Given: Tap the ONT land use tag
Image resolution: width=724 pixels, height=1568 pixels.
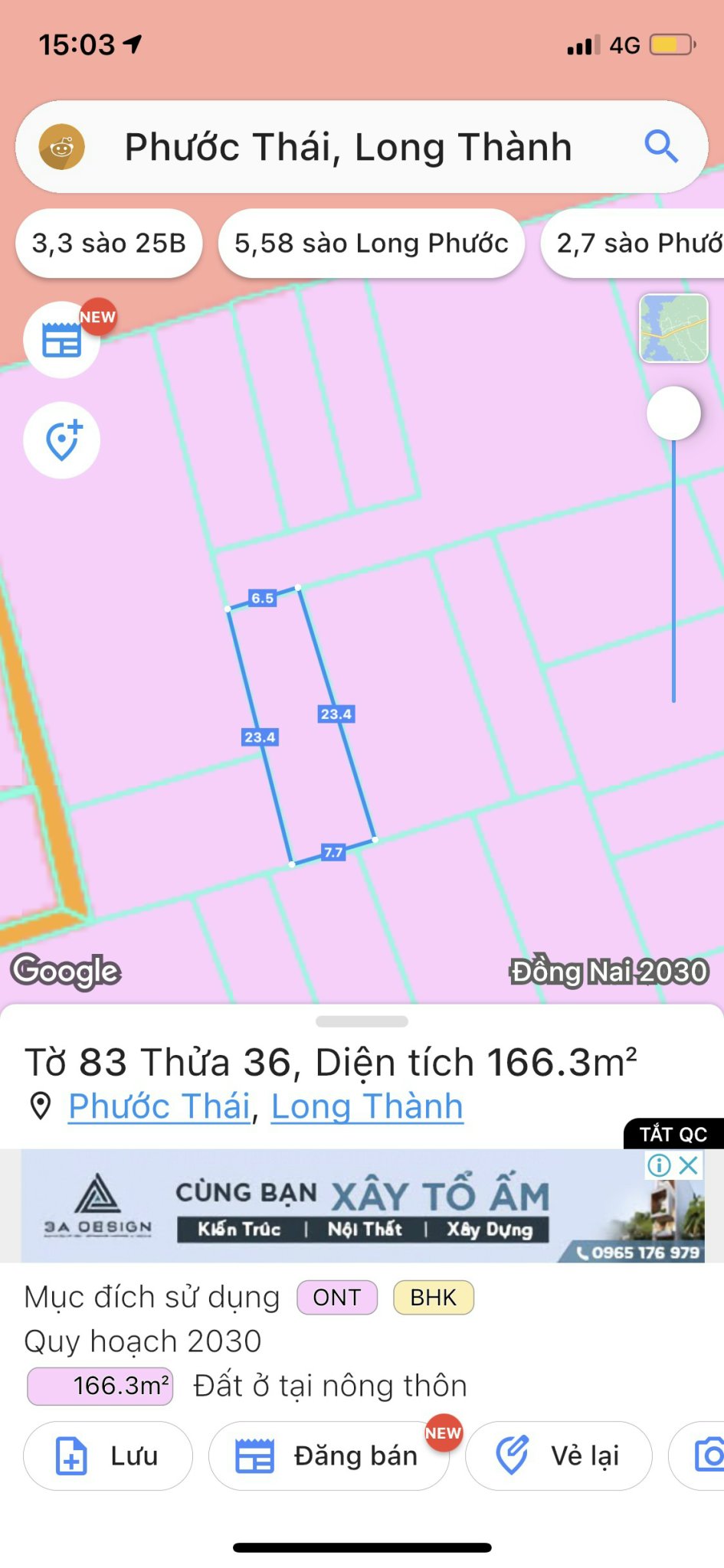Looking at the screenshot, I should (x=337, y=1298).
